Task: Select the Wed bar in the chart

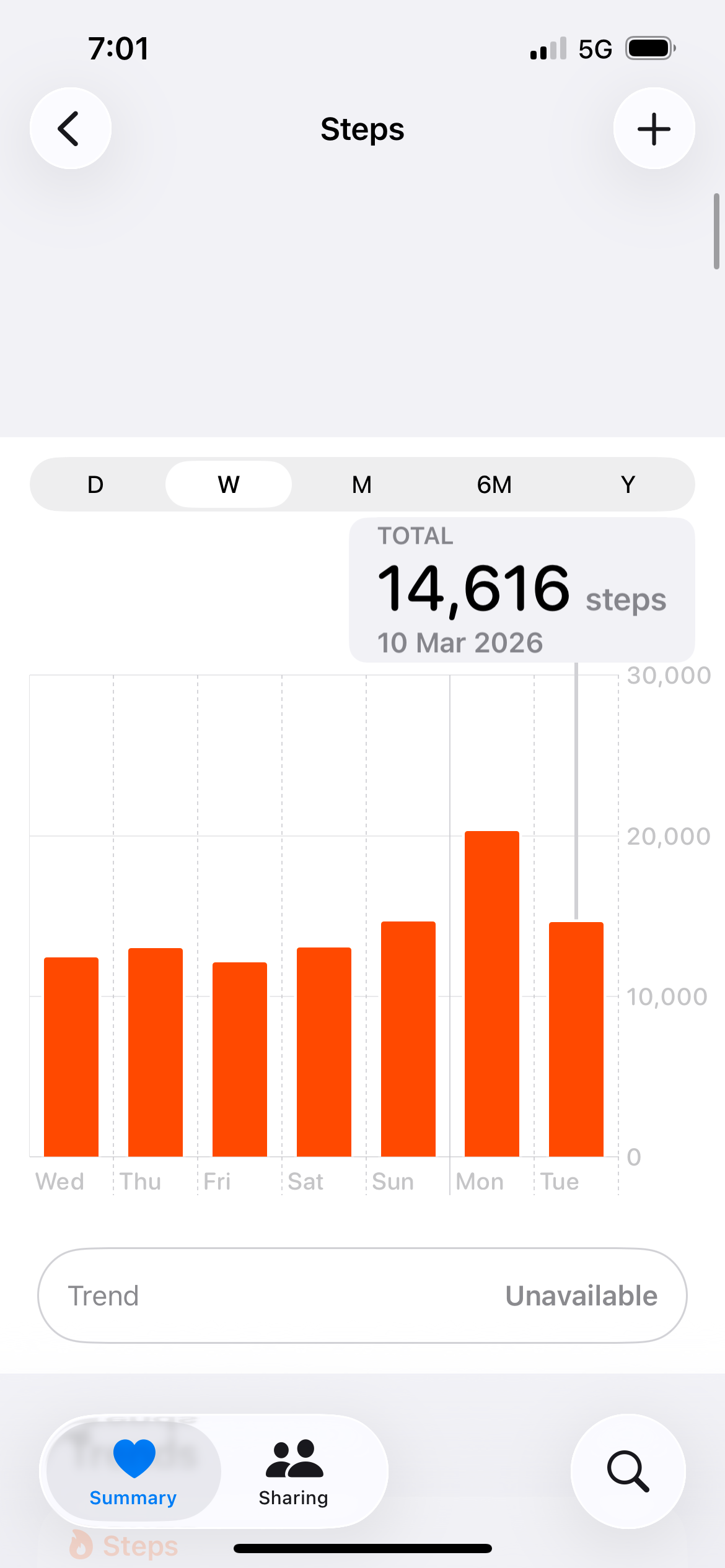Action: [71, 1056]
